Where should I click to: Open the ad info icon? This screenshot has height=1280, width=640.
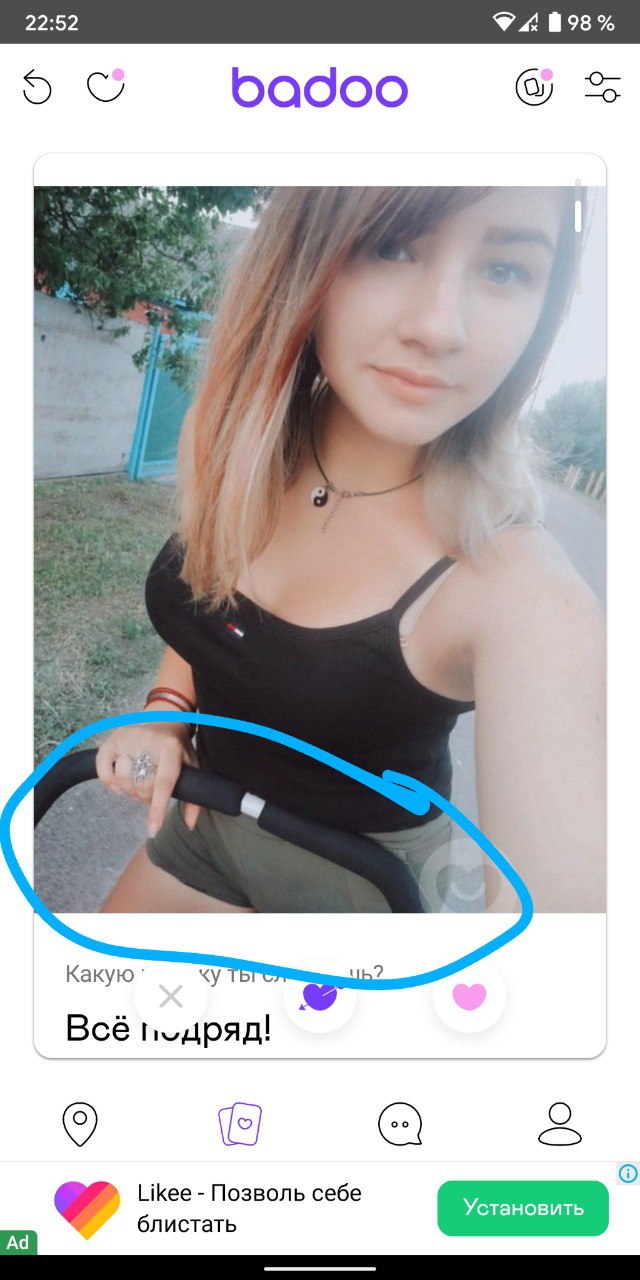click(628, 1173)
